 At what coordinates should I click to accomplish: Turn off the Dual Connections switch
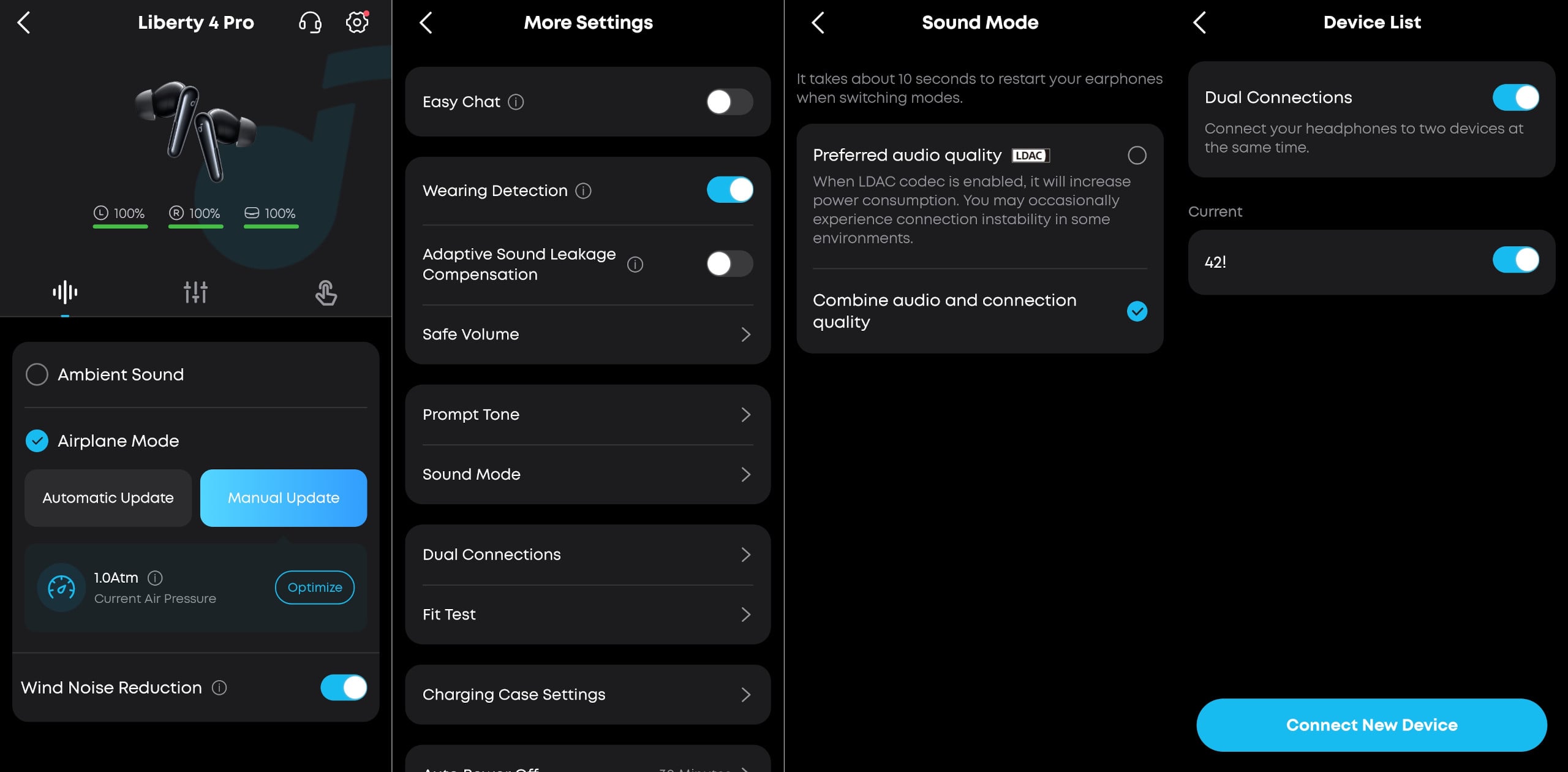(1515, 97)
